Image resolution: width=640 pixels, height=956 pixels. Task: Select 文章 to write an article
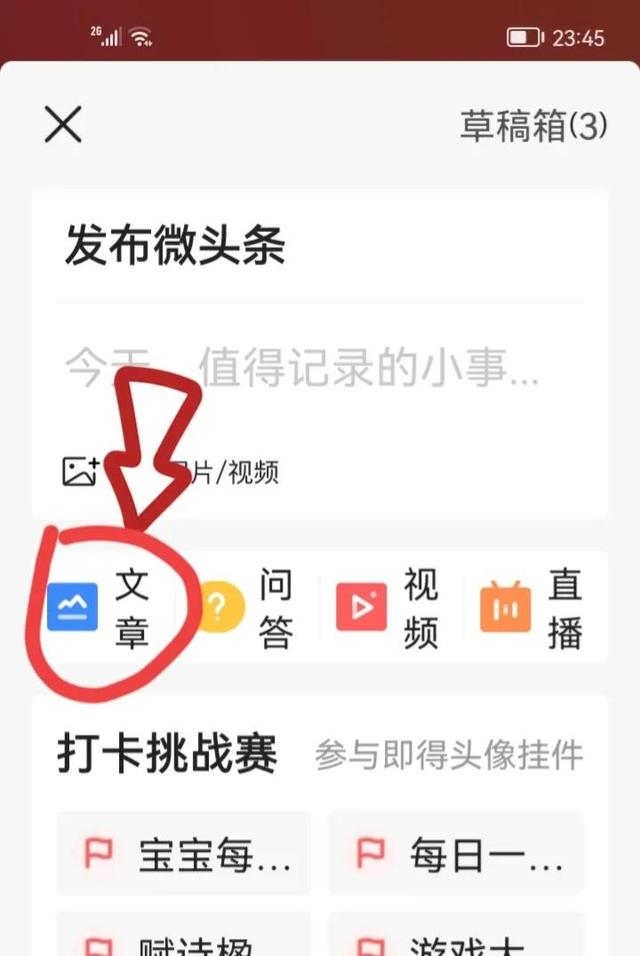point(100,608)
